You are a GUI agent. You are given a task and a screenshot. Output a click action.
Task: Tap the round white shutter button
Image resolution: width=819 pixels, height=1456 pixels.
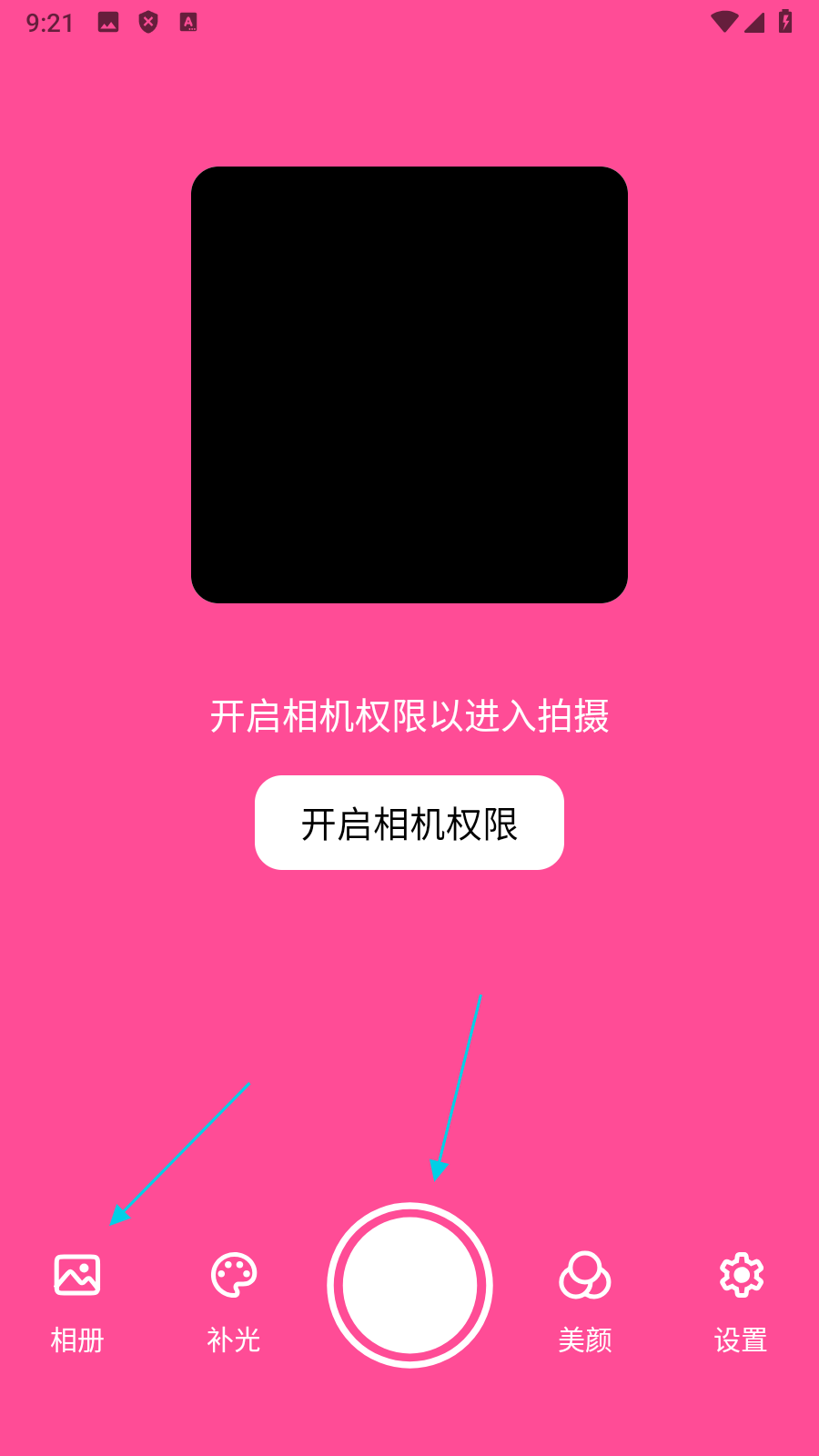point(409,1285)
